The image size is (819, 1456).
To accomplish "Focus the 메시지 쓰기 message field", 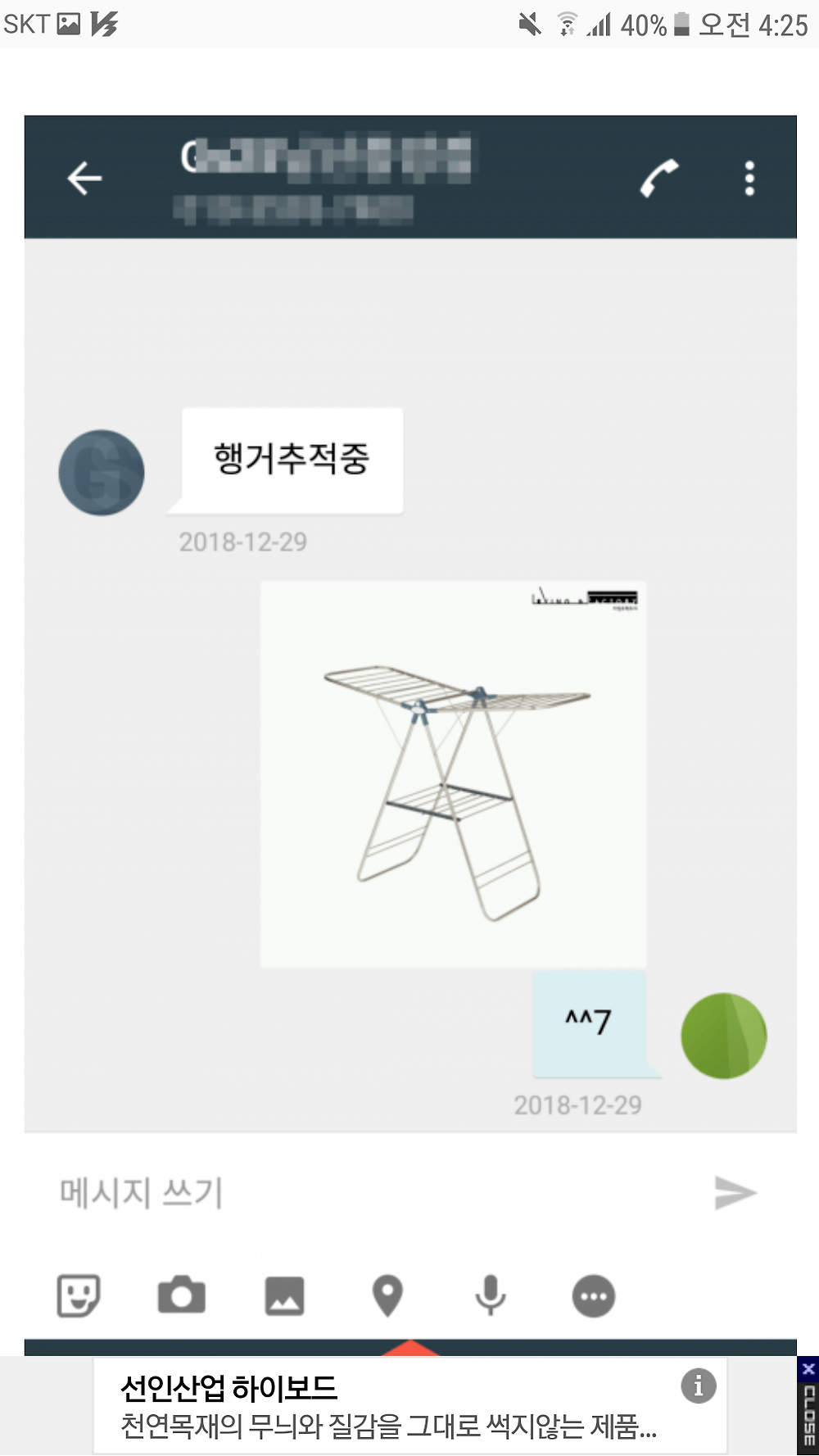I will tap(369, 1193).
